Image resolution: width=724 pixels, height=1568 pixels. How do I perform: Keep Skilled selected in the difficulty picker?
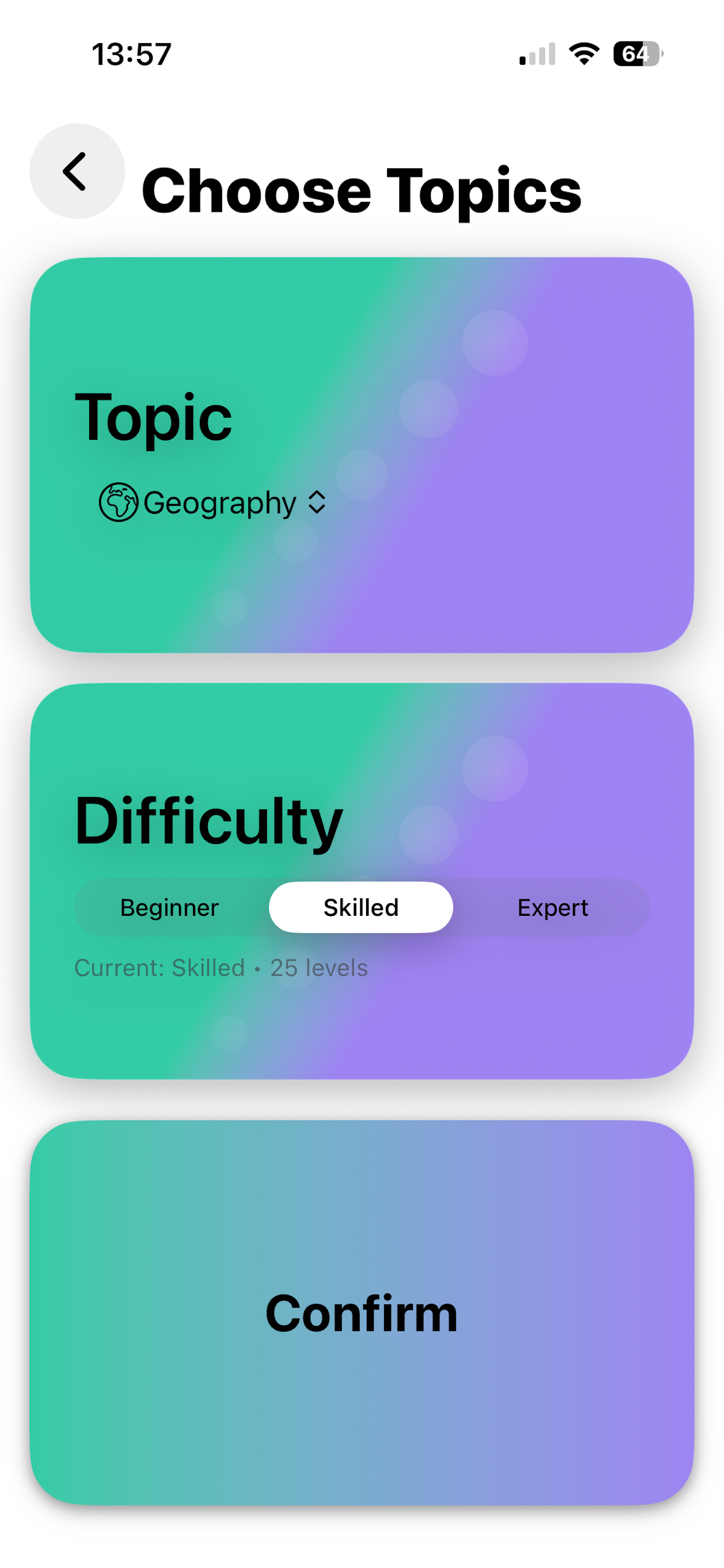pyautogui.click(x=361, y=907)
